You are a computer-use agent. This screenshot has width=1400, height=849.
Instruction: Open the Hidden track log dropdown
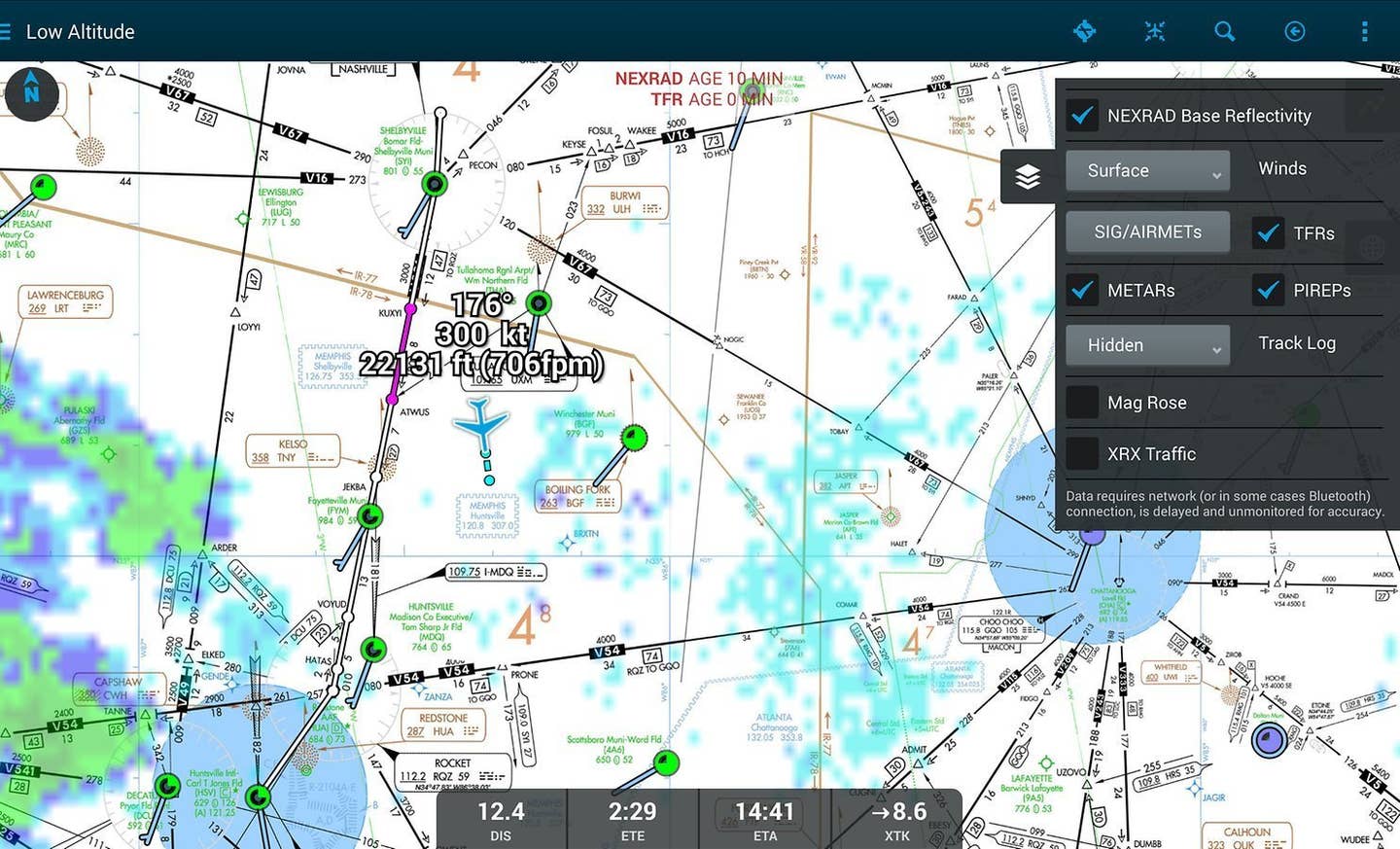pos(1147,345)
